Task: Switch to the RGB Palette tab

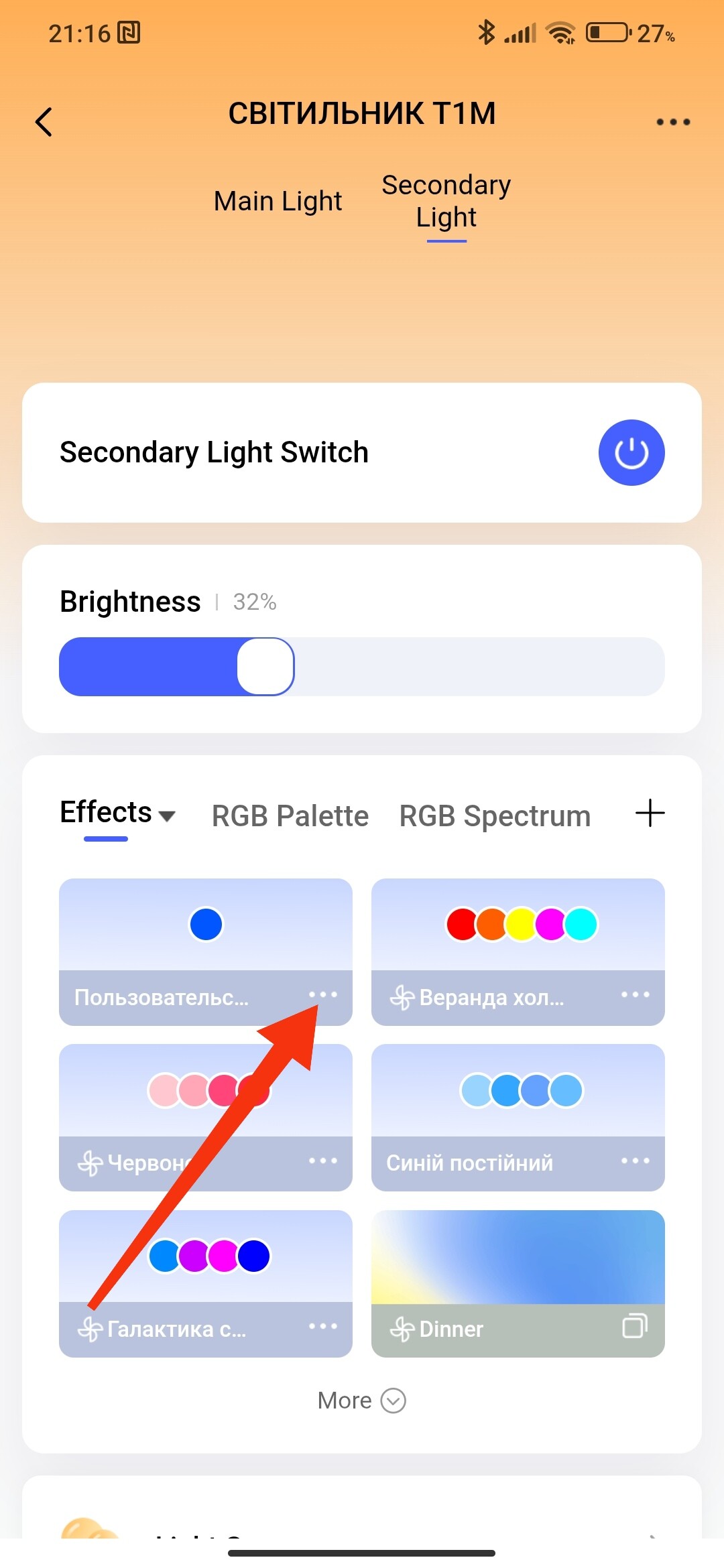Action: pyautogui.click(x=290, y=816)
